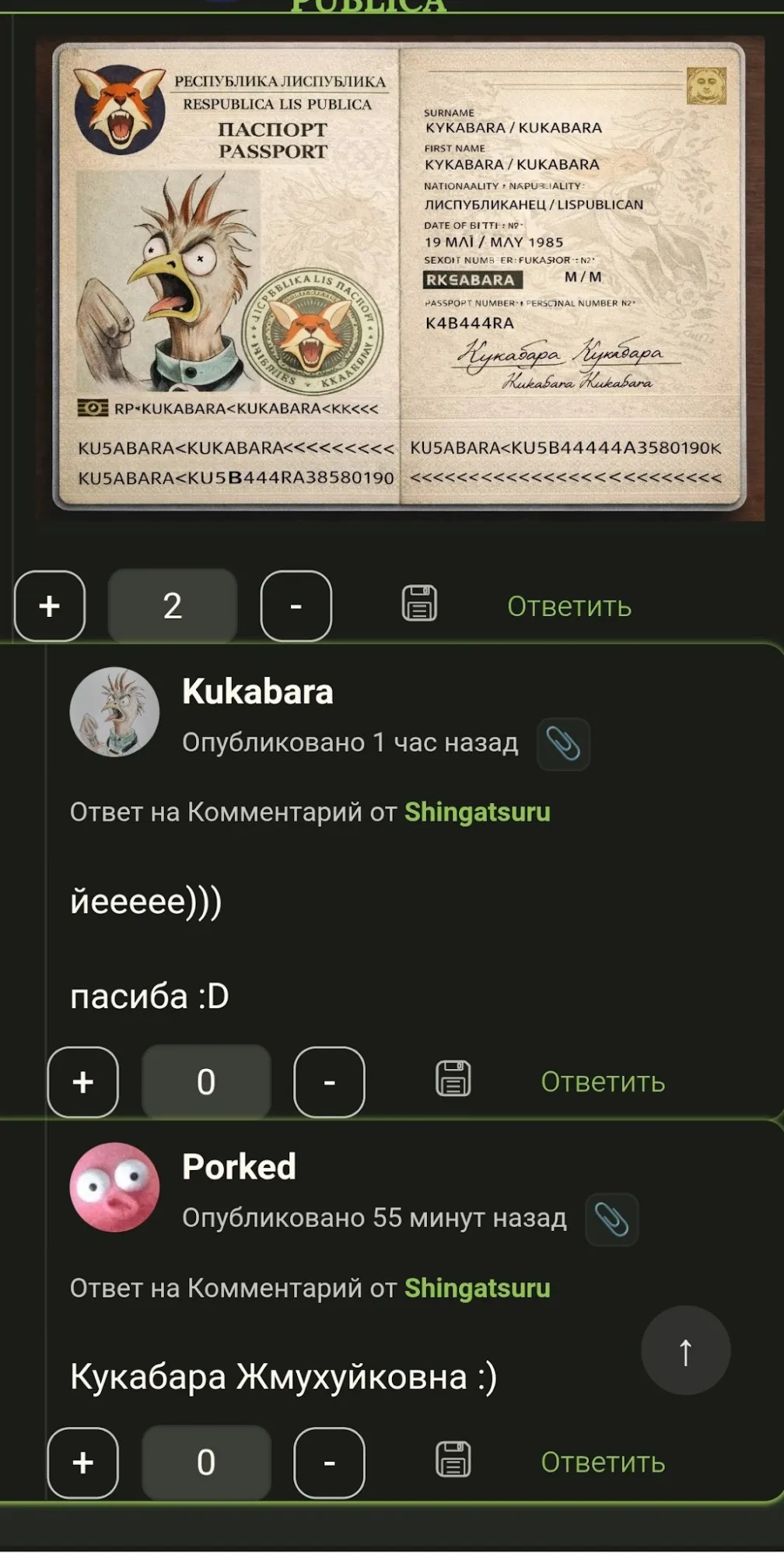The image size is (784, 1556).
Task: Open Shingatsuru link in Kukabara's reply
Action: pos(477,812)
